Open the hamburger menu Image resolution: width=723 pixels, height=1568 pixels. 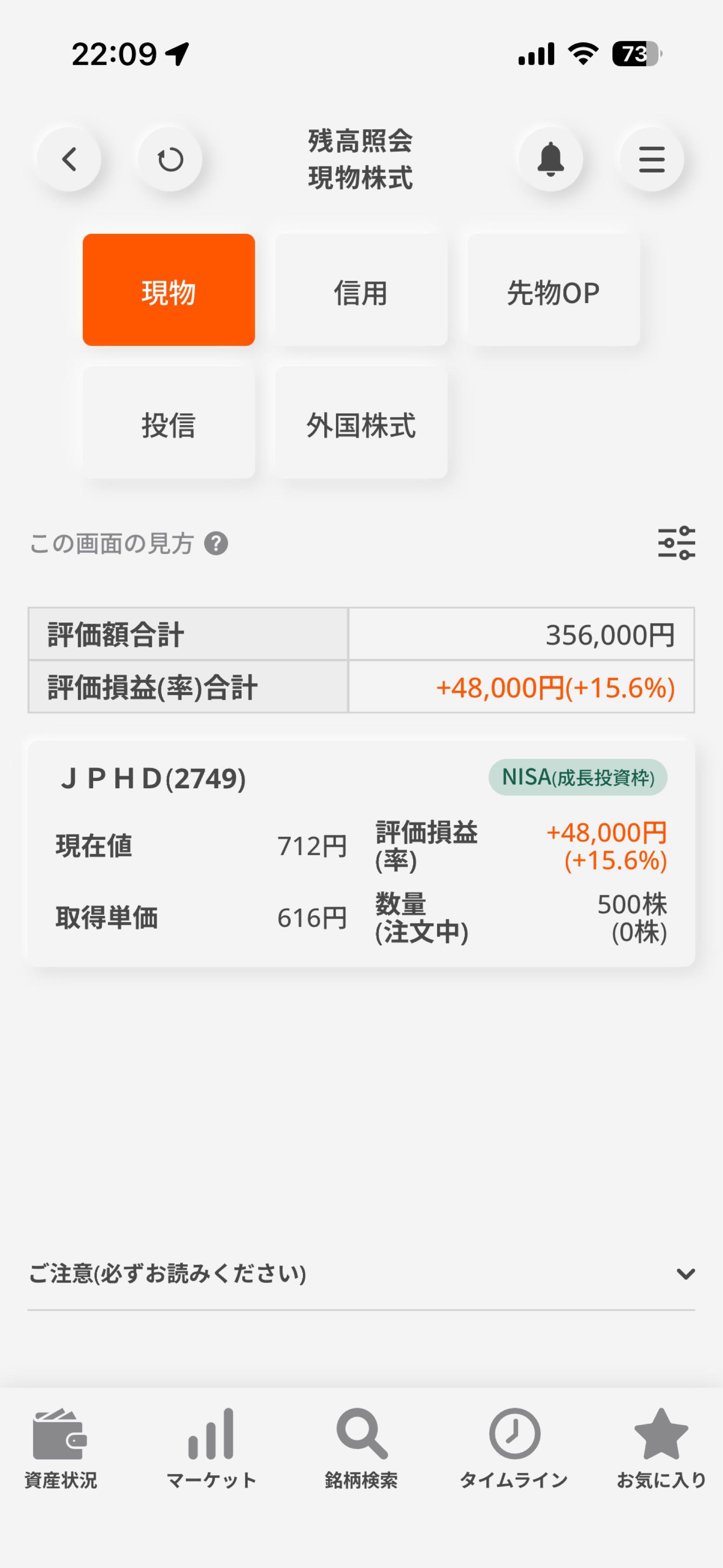pyautogui.click(x=652, y=159)
